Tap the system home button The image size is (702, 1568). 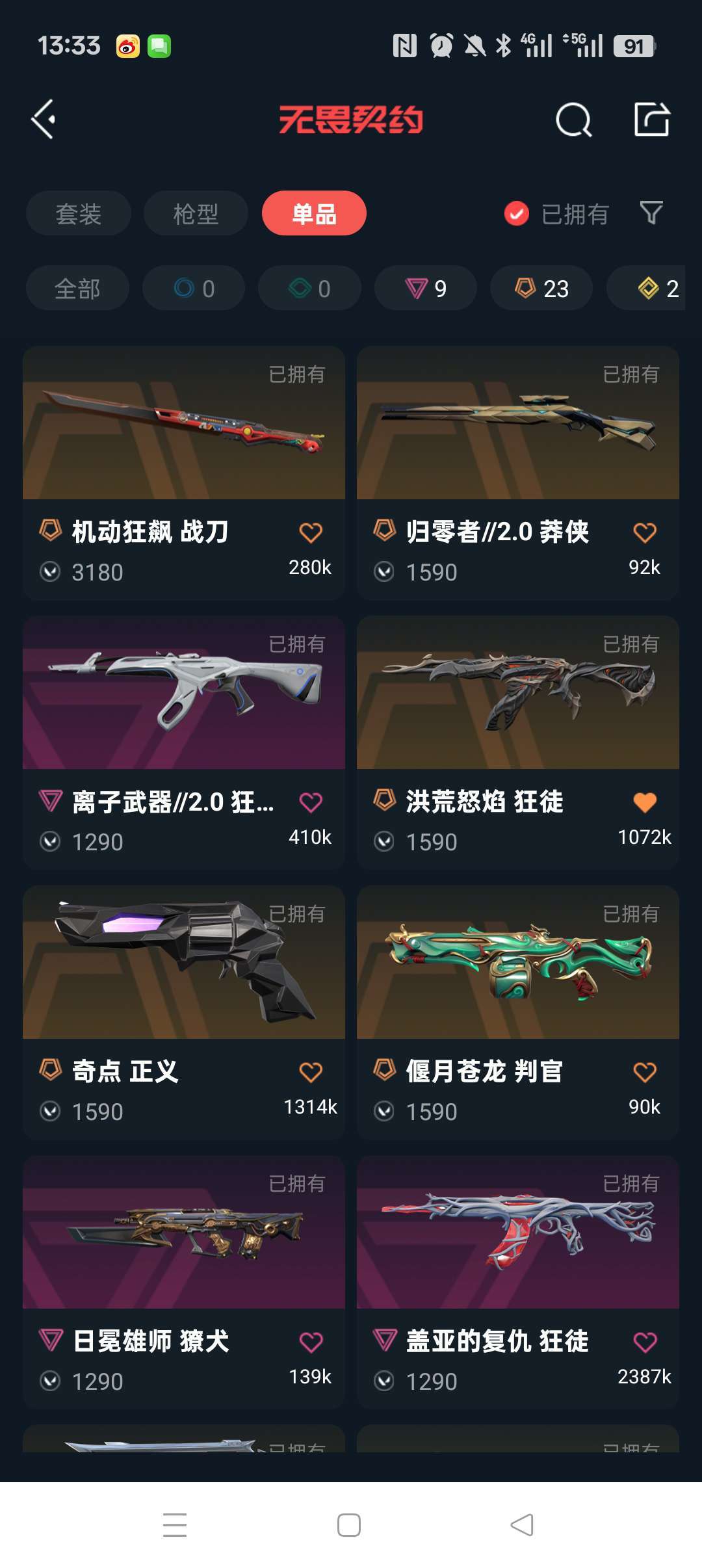pos(349,1525)
